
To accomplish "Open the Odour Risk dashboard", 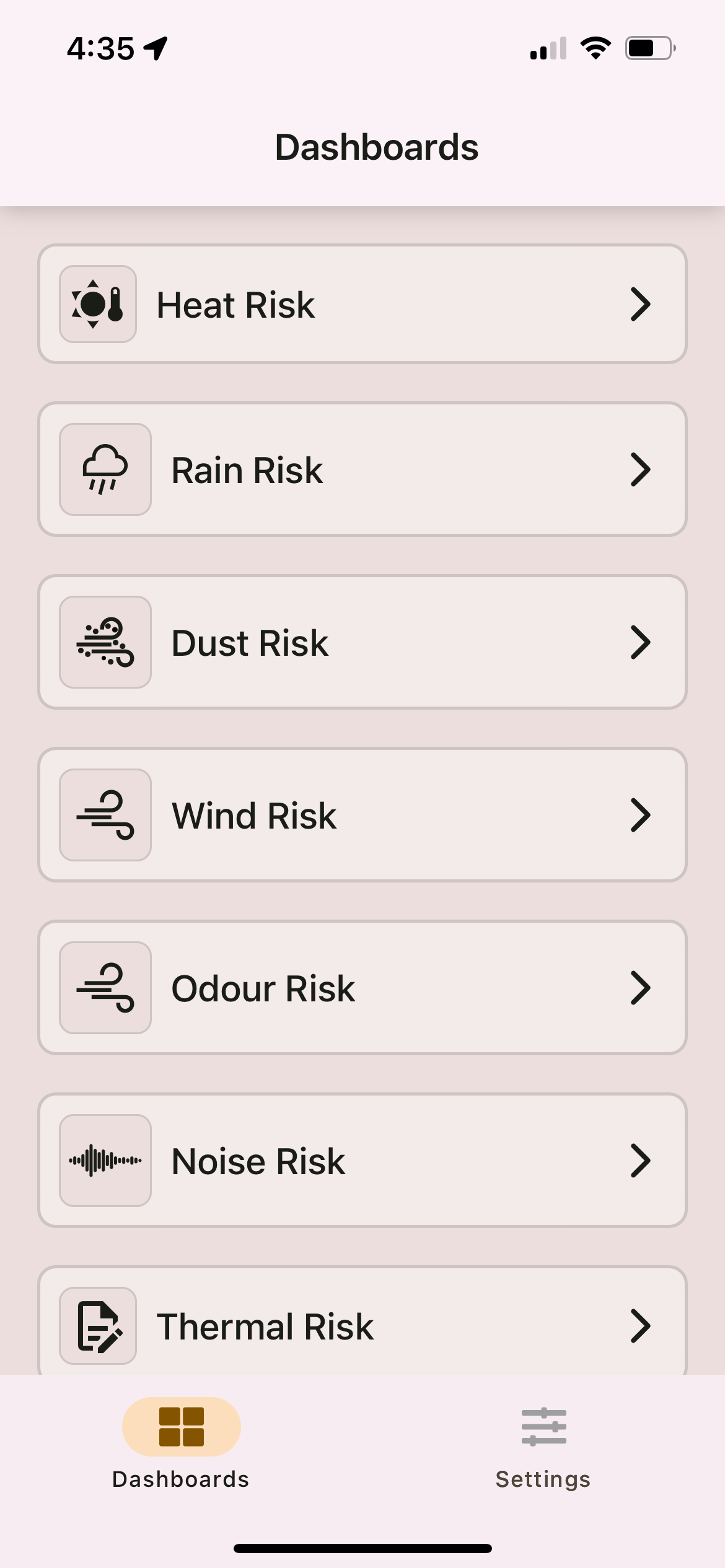I will click(x=362, y=988).
